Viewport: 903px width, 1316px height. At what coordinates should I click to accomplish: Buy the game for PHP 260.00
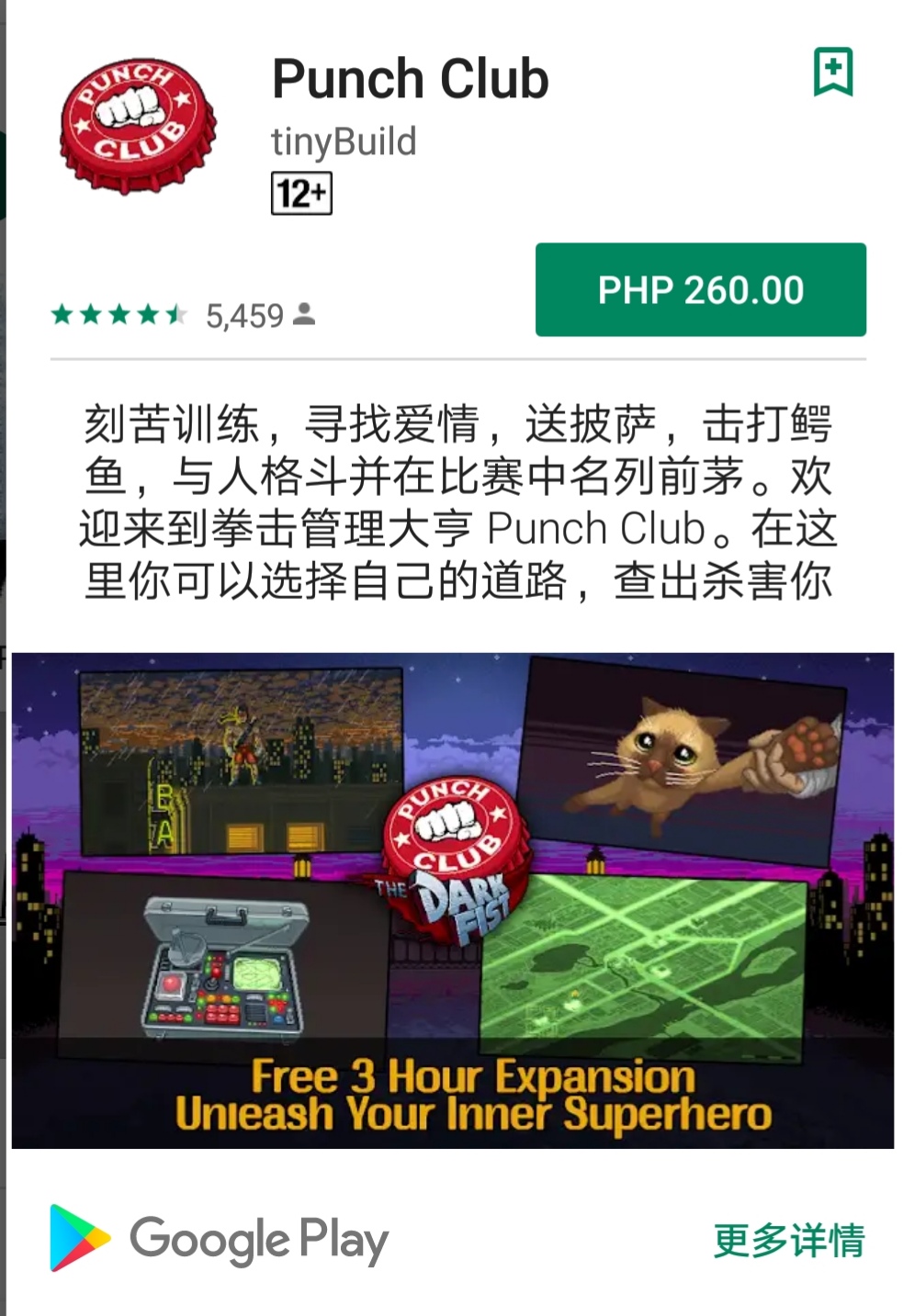(700, 290)
